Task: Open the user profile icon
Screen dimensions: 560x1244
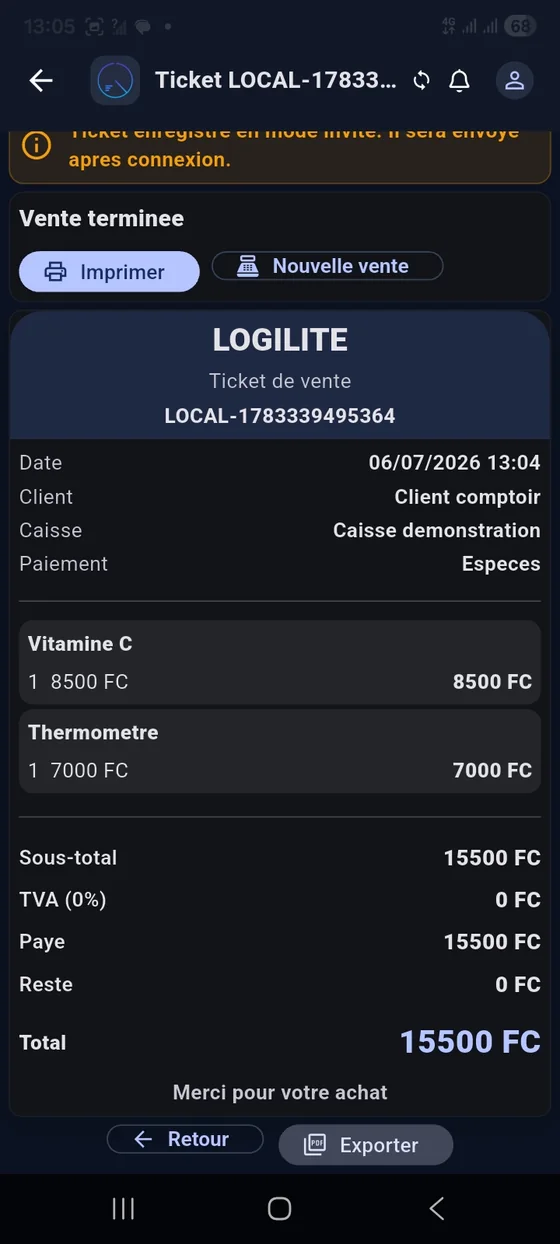Action: point(514,81)
